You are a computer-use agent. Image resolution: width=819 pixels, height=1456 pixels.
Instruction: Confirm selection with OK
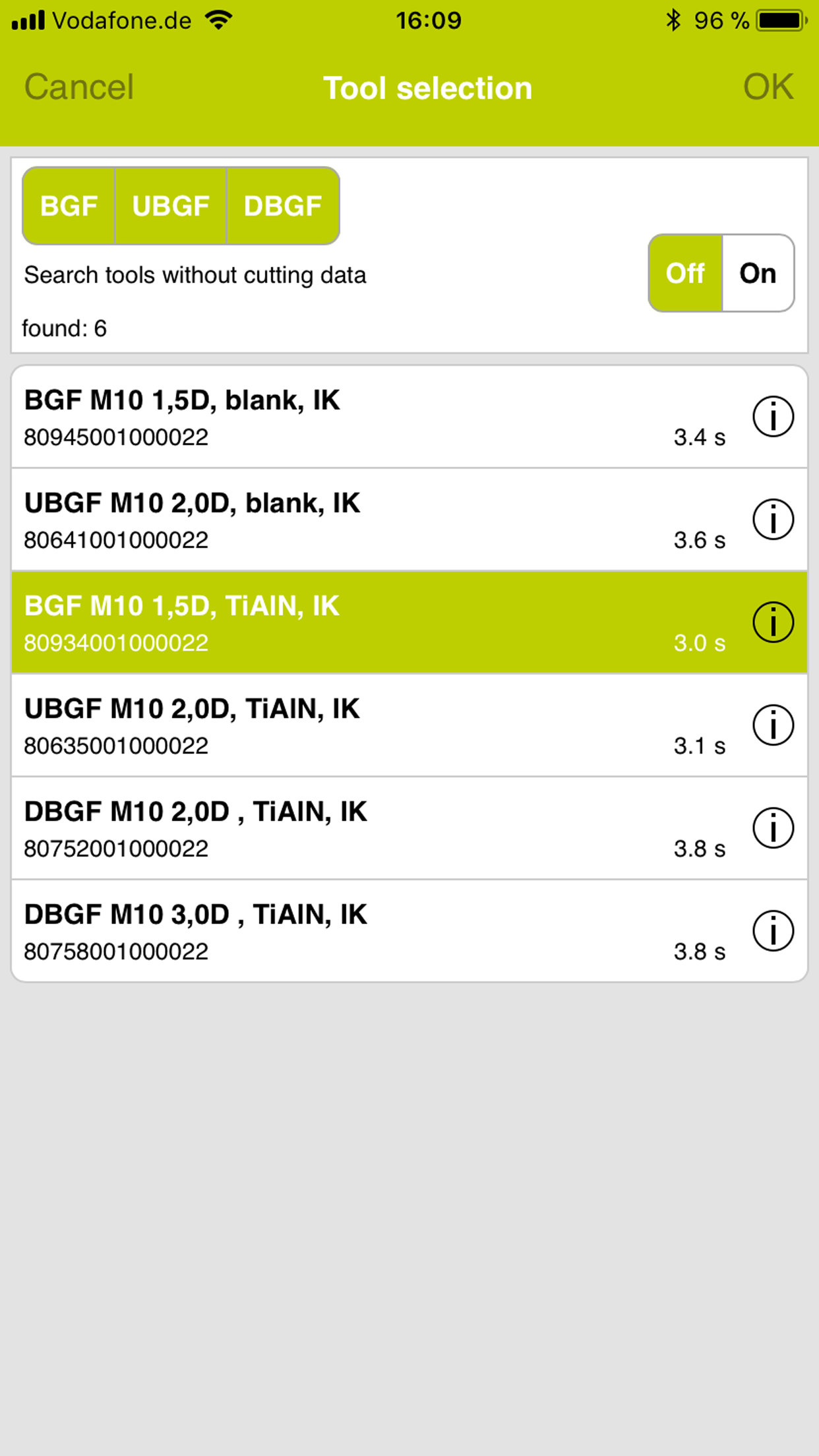pos(768,87)
